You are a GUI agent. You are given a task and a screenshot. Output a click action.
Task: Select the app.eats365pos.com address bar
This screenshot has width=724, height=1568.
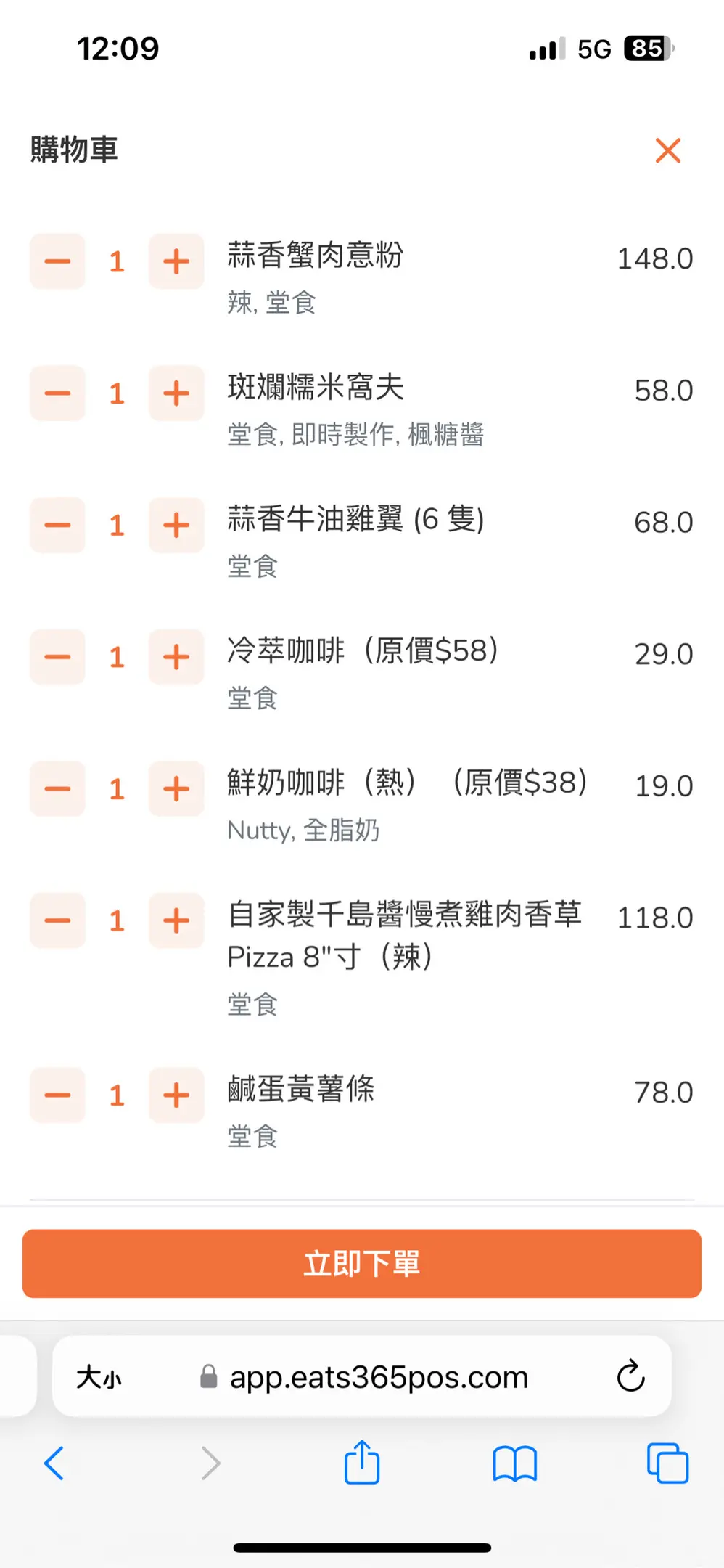[x=377, y=1377]
